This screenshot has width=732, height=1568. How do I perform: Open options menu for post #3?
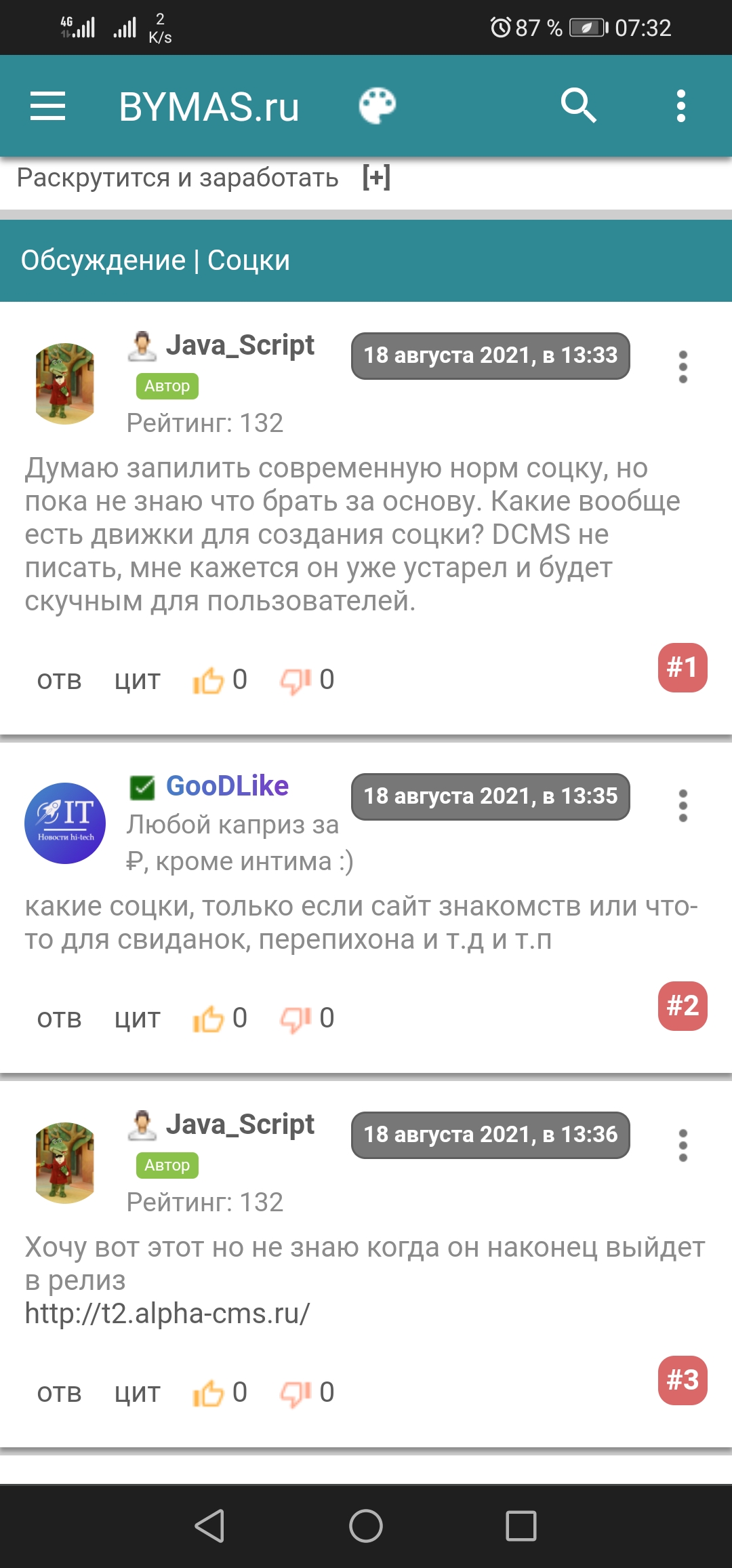click(x=683, y=1145)
